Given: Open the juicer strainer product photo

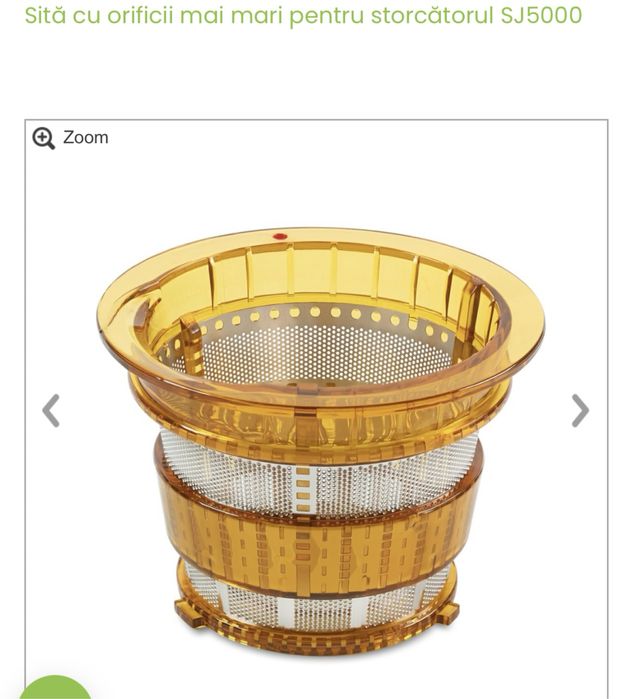Looking at the screenshot, I should pyautogui.click(x=320, y=440).
